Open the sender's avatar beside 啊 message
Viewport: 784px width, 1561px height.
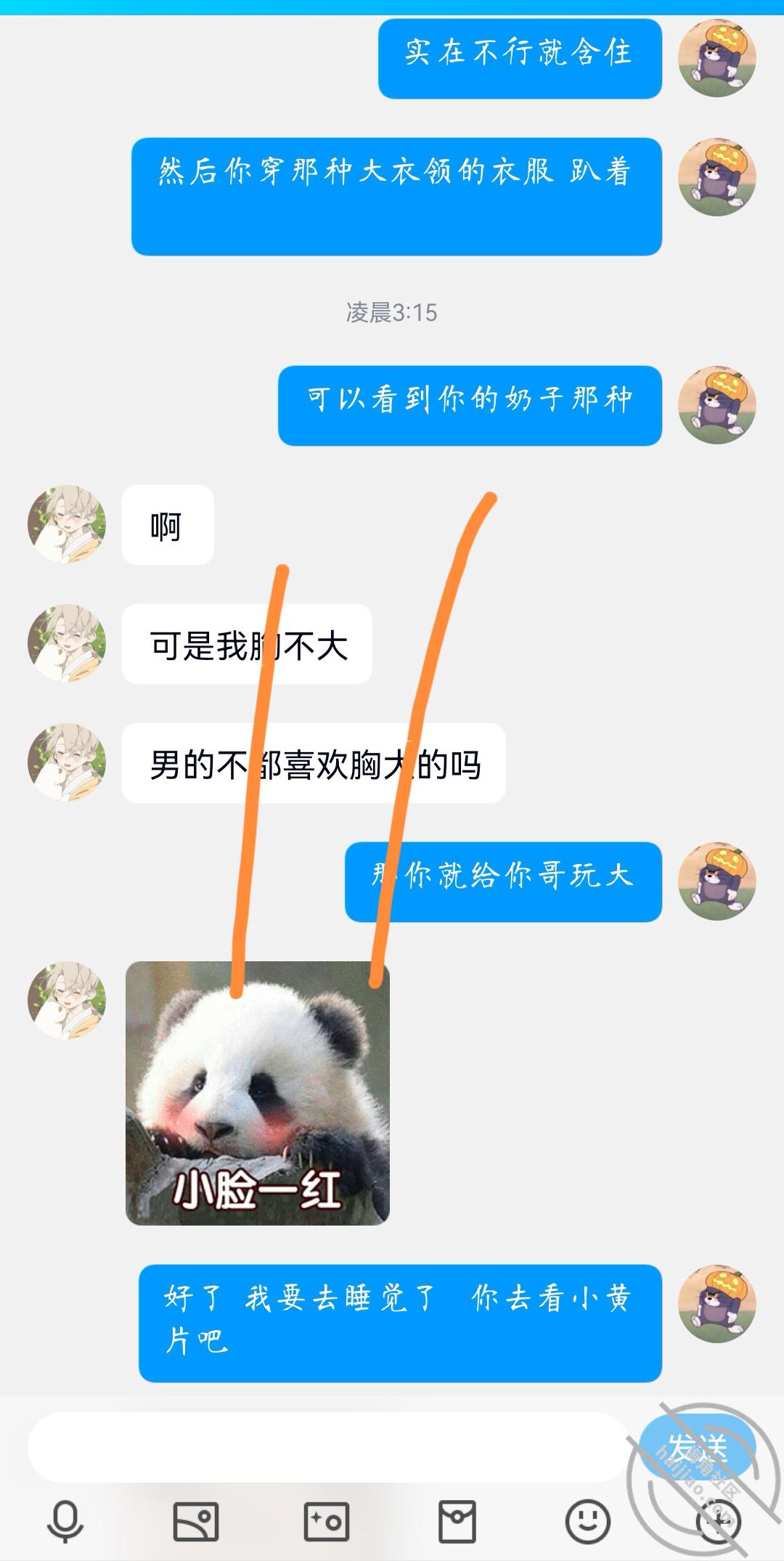(67, 524)
